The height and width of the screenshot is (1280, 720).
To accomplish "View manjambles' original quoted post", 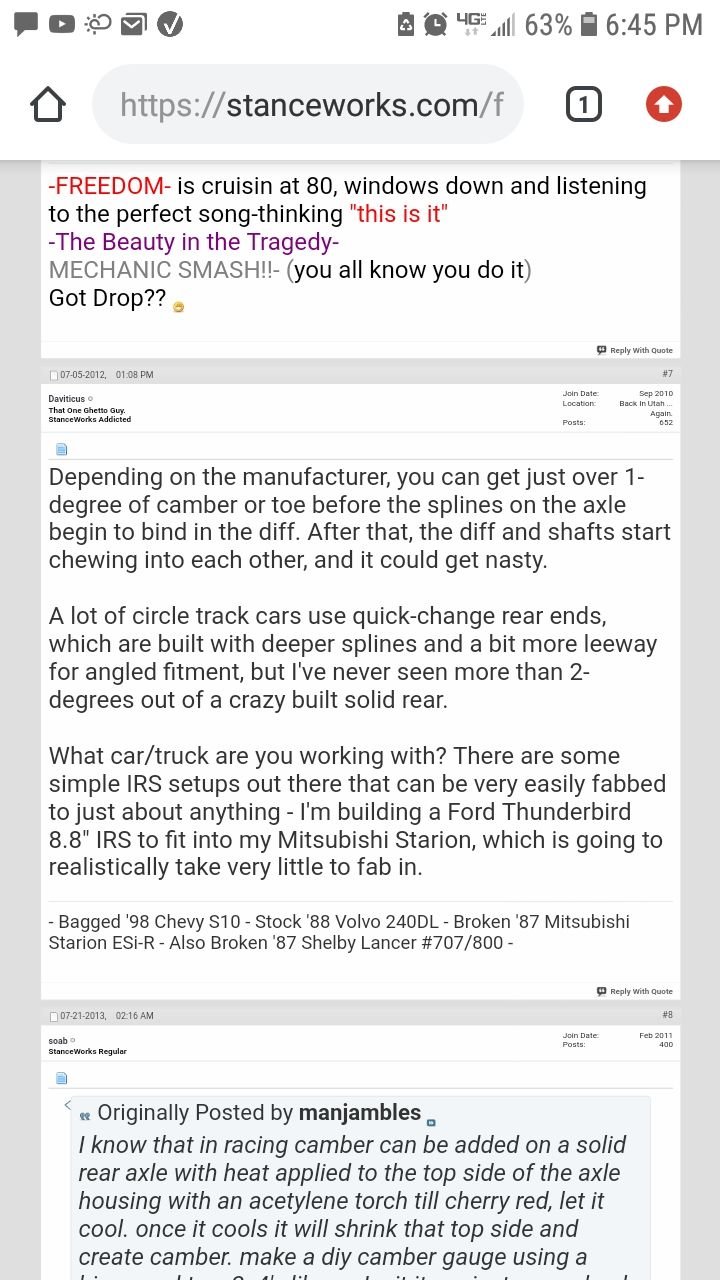I will point(431,1122).
